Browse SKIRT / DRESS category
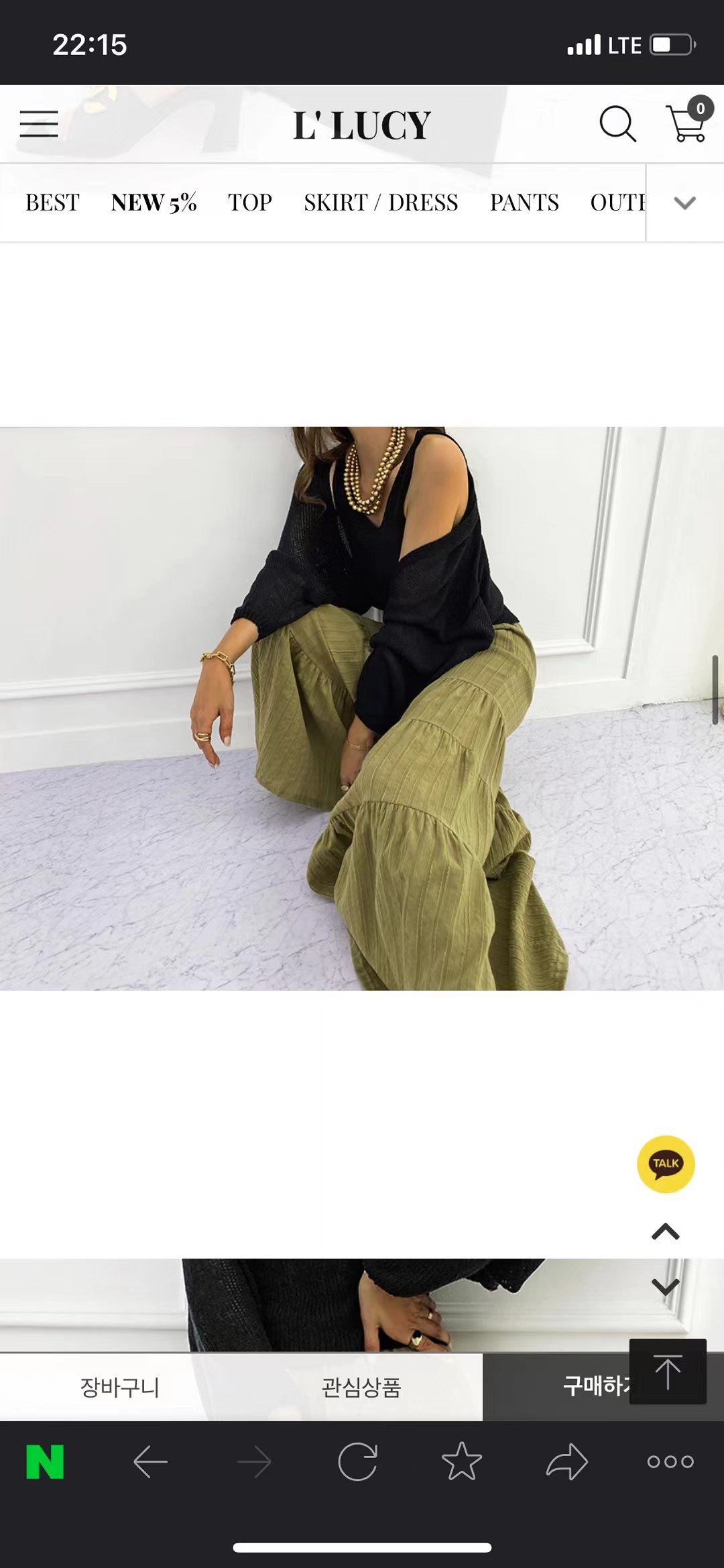The height and width of the screenshot is (1568, 724). (381, 202)
